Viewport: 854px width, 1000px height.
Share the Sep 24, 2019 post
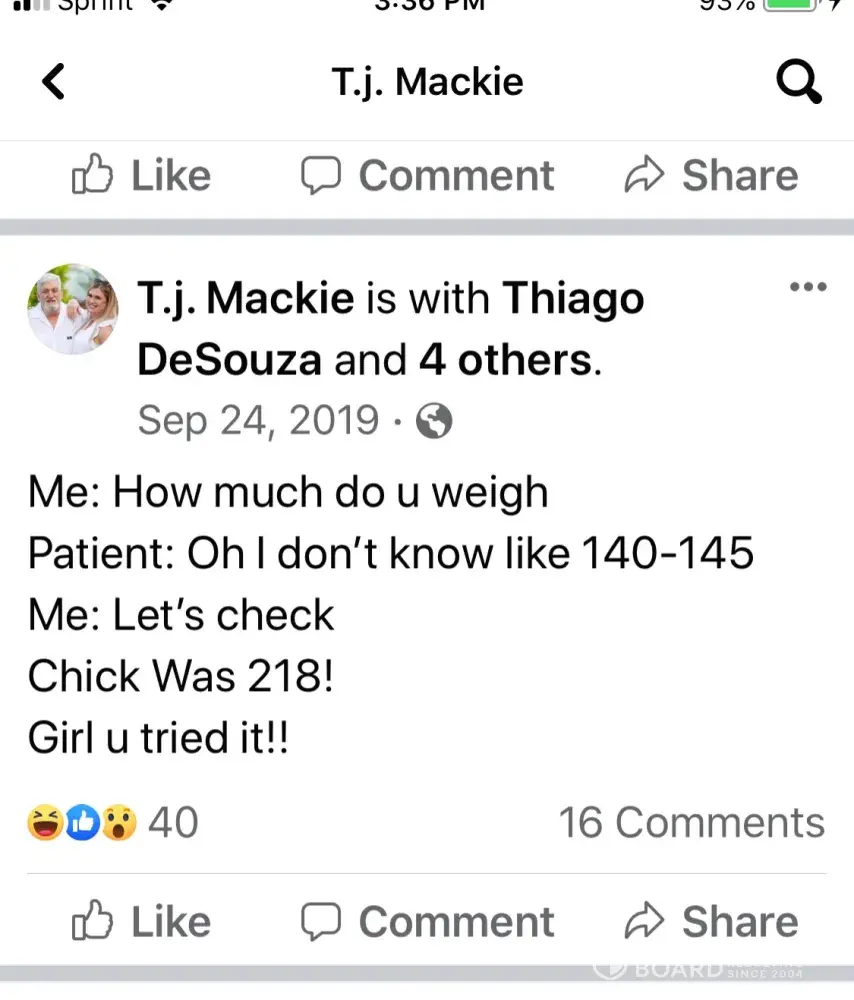pyautogui.click(x=711, y=921)
